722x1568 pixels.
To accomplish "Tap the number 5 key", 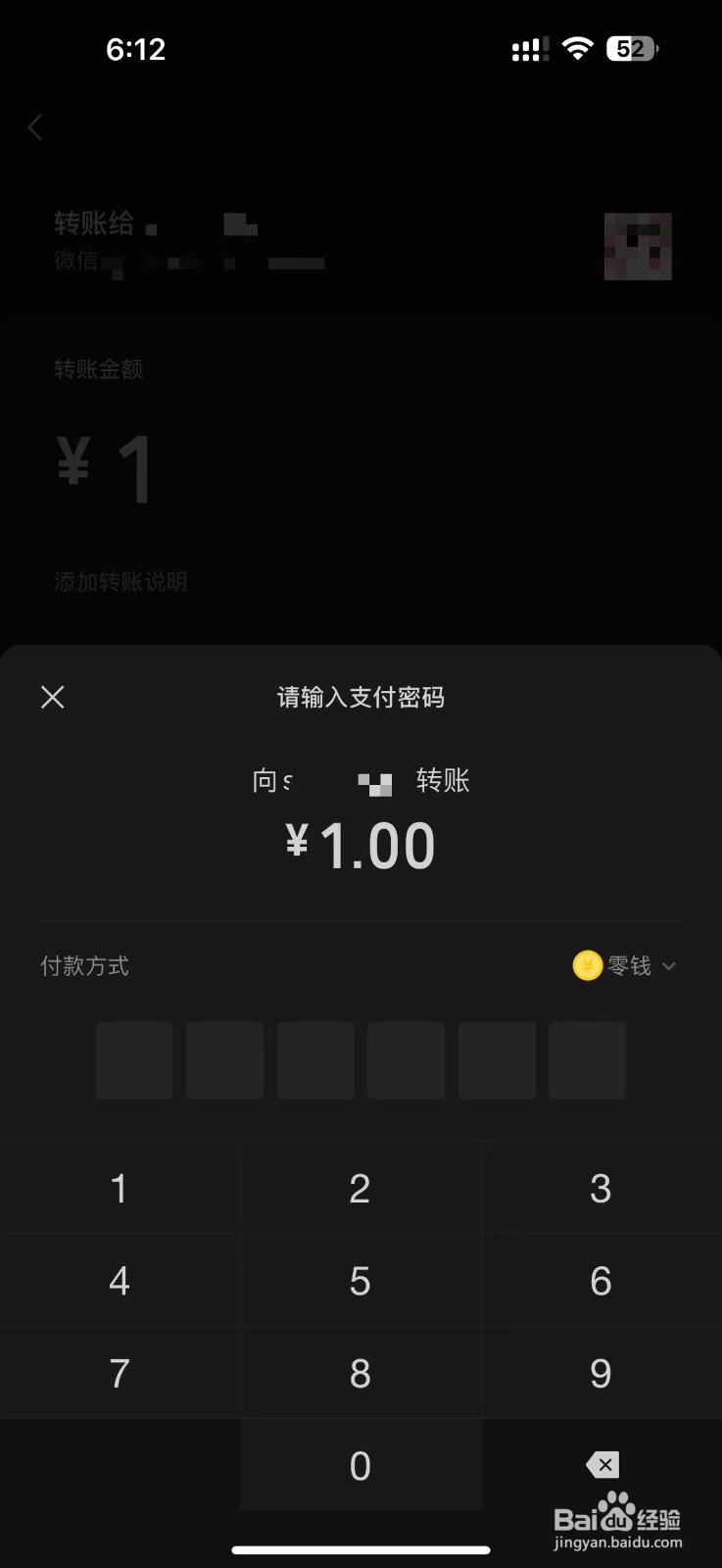I will [360, 1279].
